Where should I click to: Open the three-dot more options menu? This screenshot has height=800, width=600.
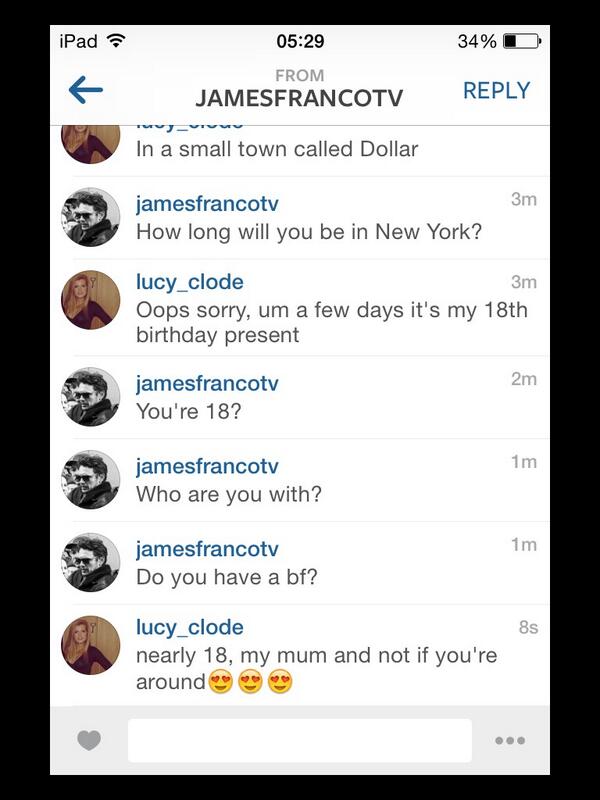[x=510, y=741]
